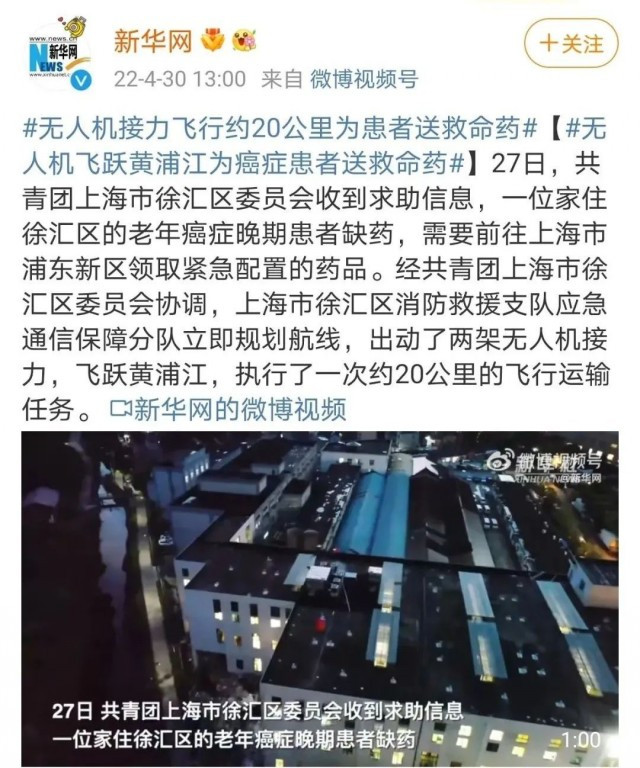Open 新华网 profile avatar
The height and width of the screenshot is (768, 640).
pos(58,56)
